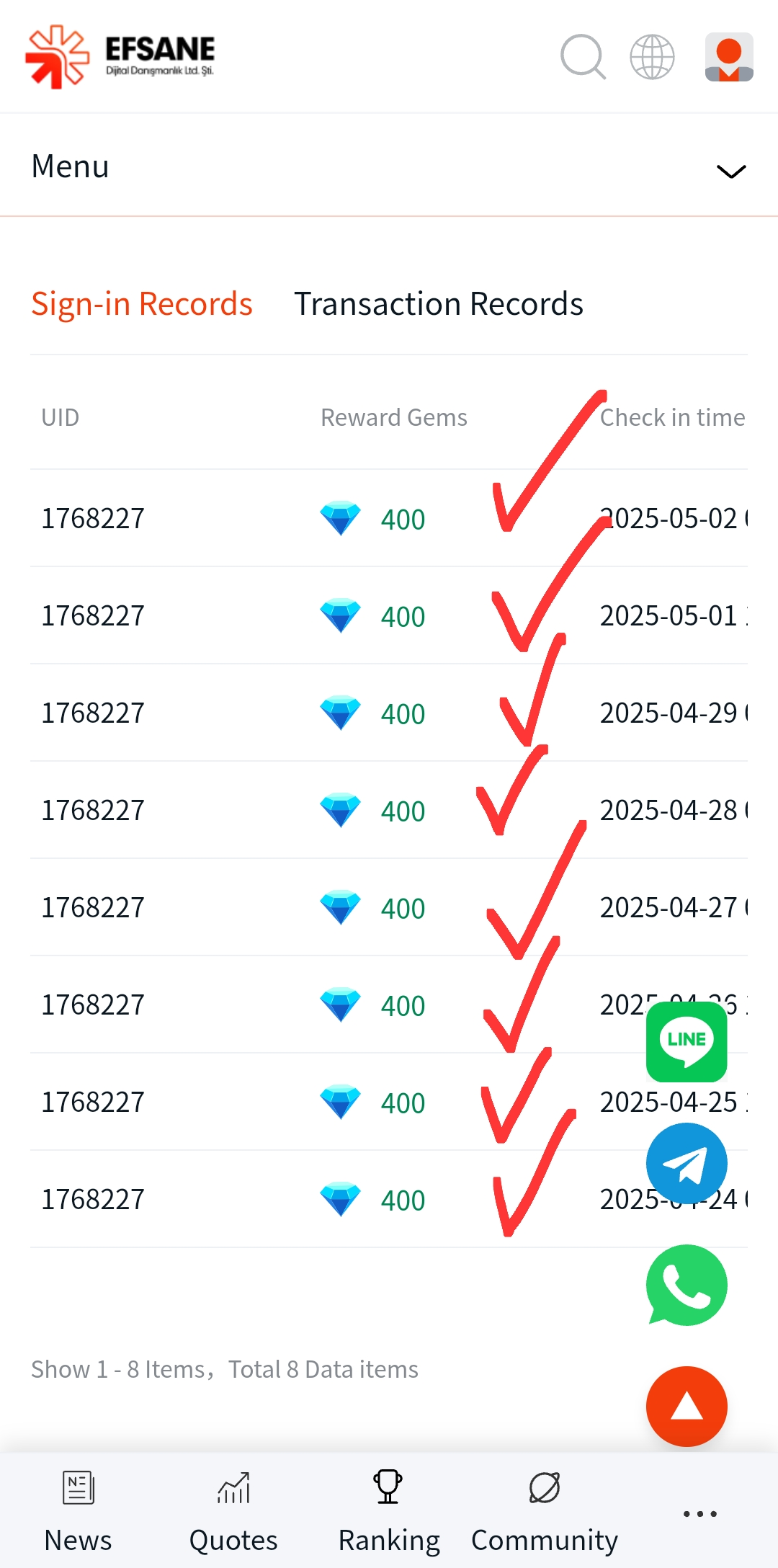Screen dimensions: 778x1568
Task: Click the Reward Gems column header
Action: 393,416
